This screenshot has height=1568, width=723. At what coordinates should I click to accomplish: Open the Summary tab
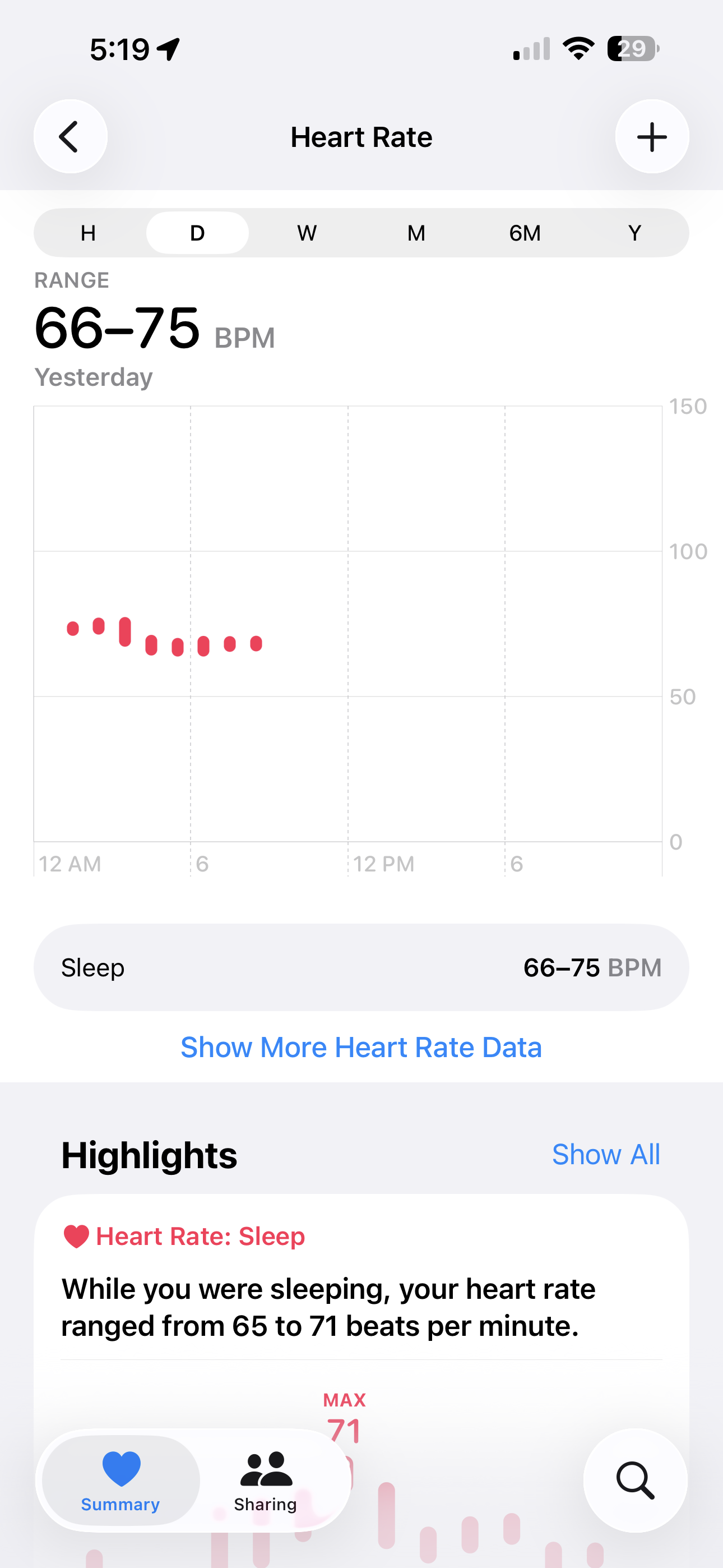(x=121, y=1481)
